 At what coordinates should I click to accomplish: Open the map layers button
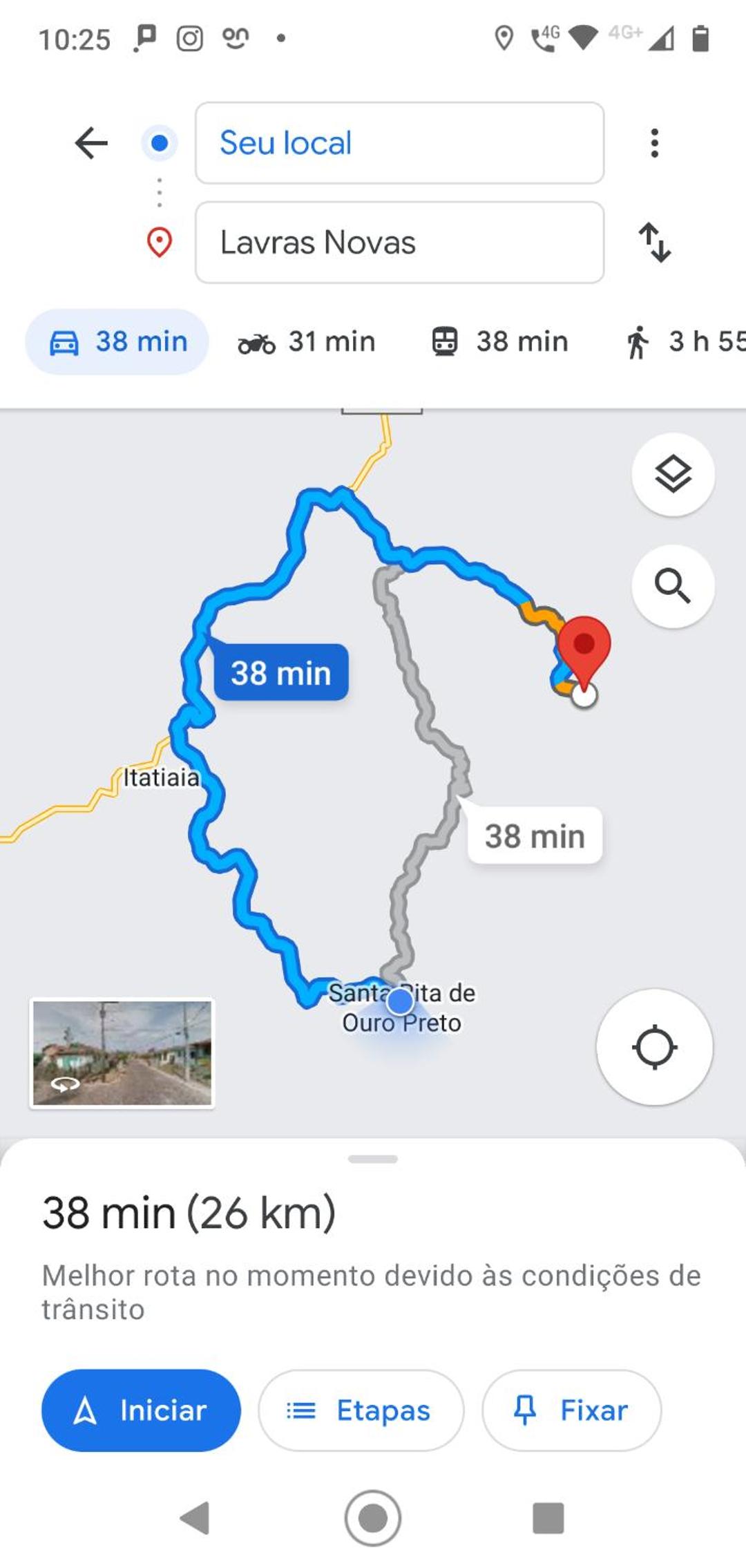(673, 474)
